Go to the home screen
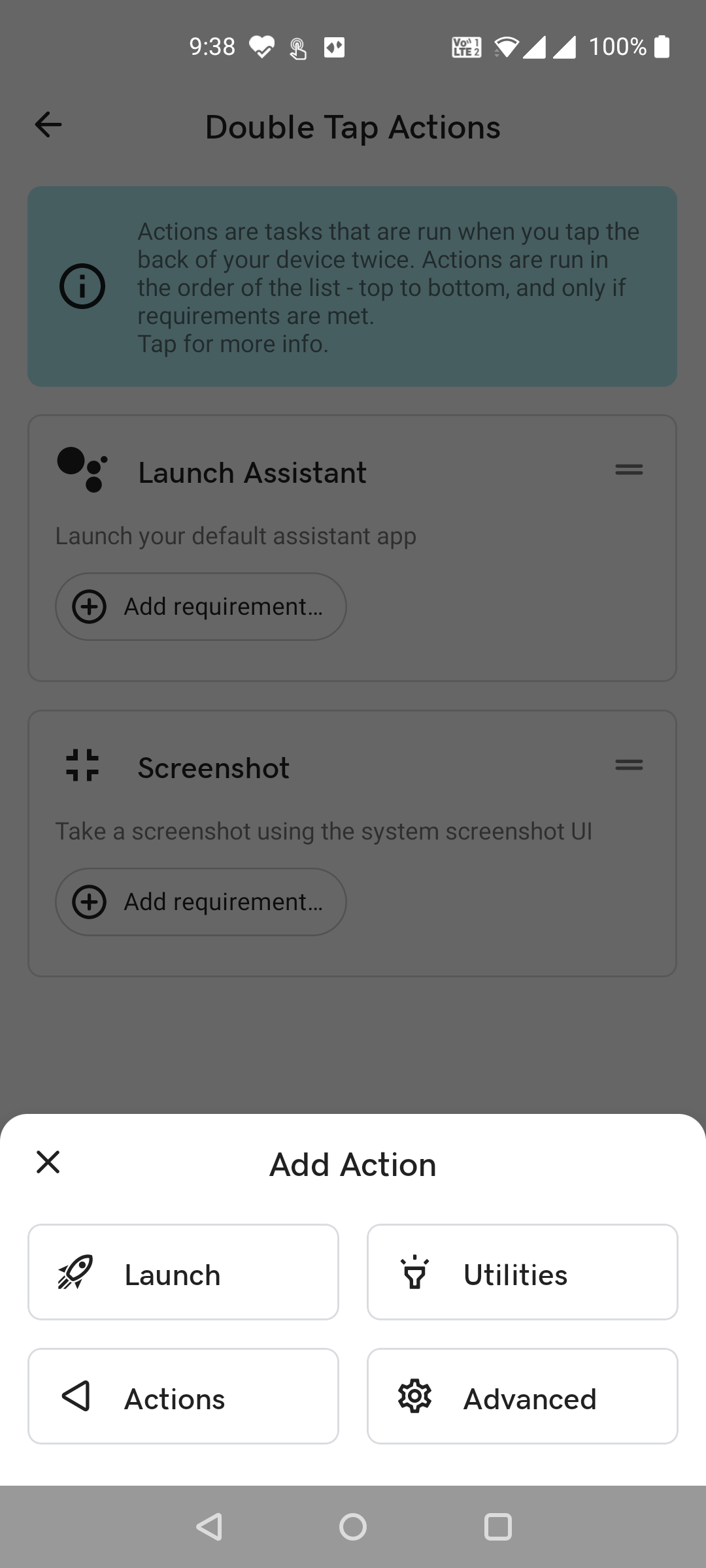This screenshot has width=706, height=1568. coord(353,1527)
